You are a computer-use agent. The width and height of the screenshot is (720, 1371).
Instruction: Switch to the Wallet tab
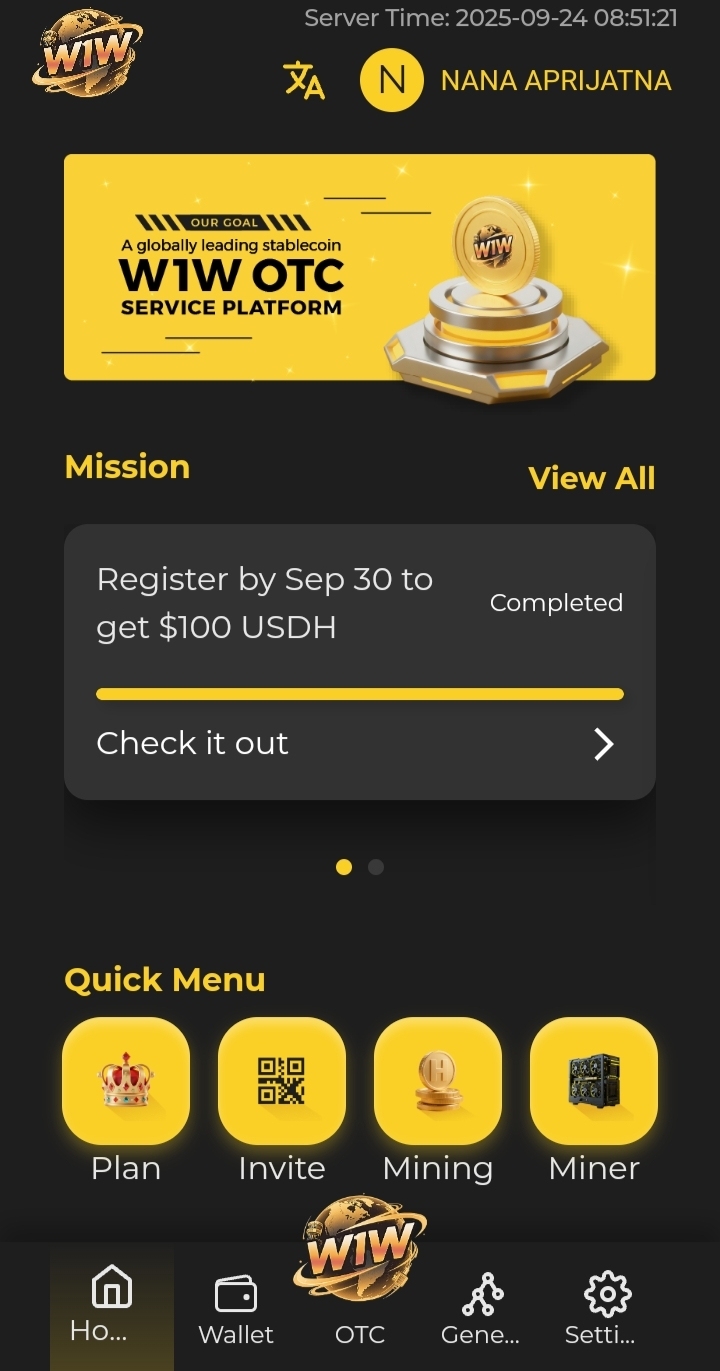point(236,1308)
